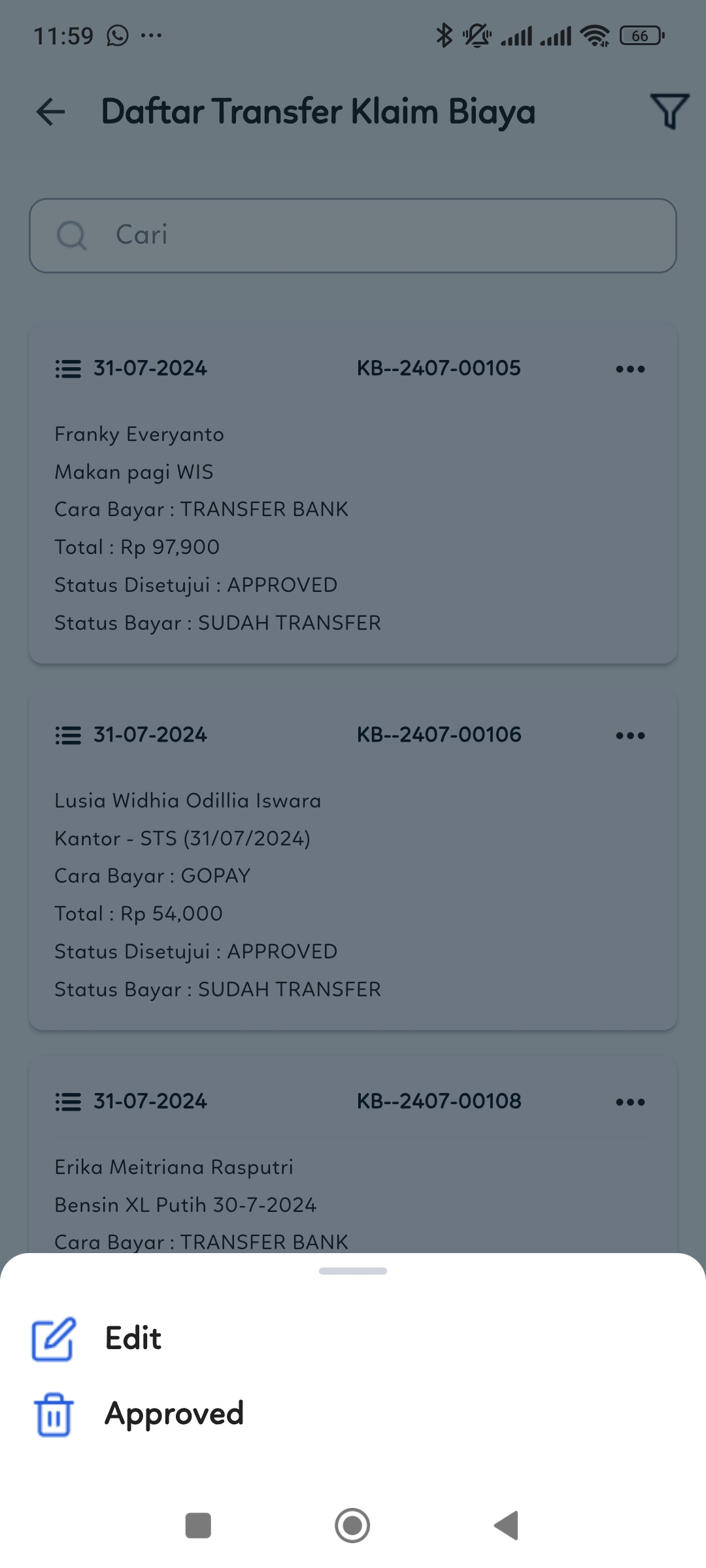Select the Approved option in the sheet
The height and width of the screenshot is (1568, 706).
click(x=173, y=1414)
